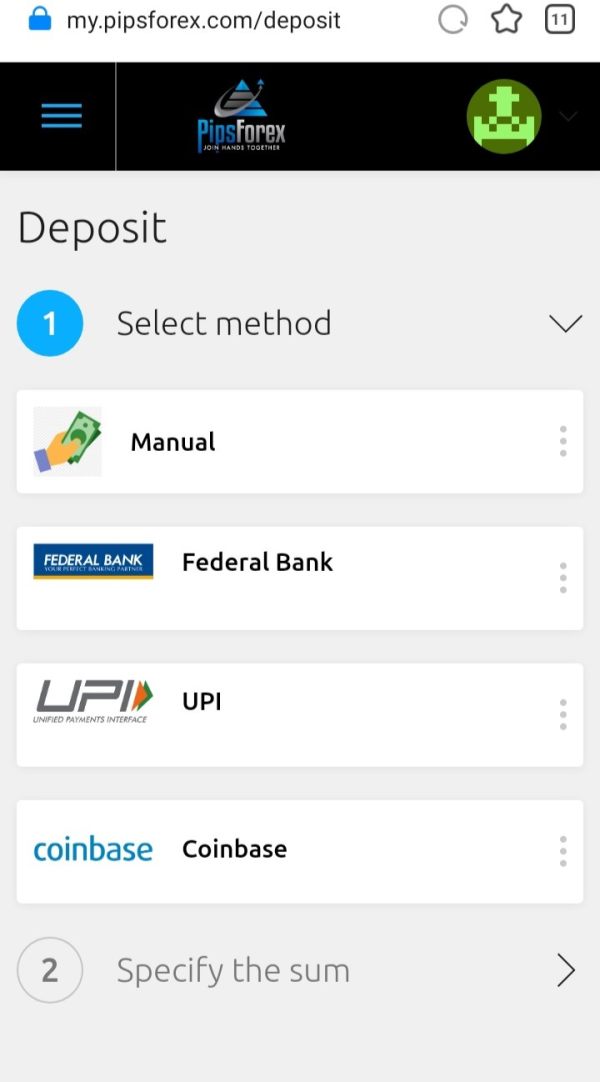This screenshot has width=600, height=1082.
Task: Open the hamburger menu
Action: tap(61, 116)
